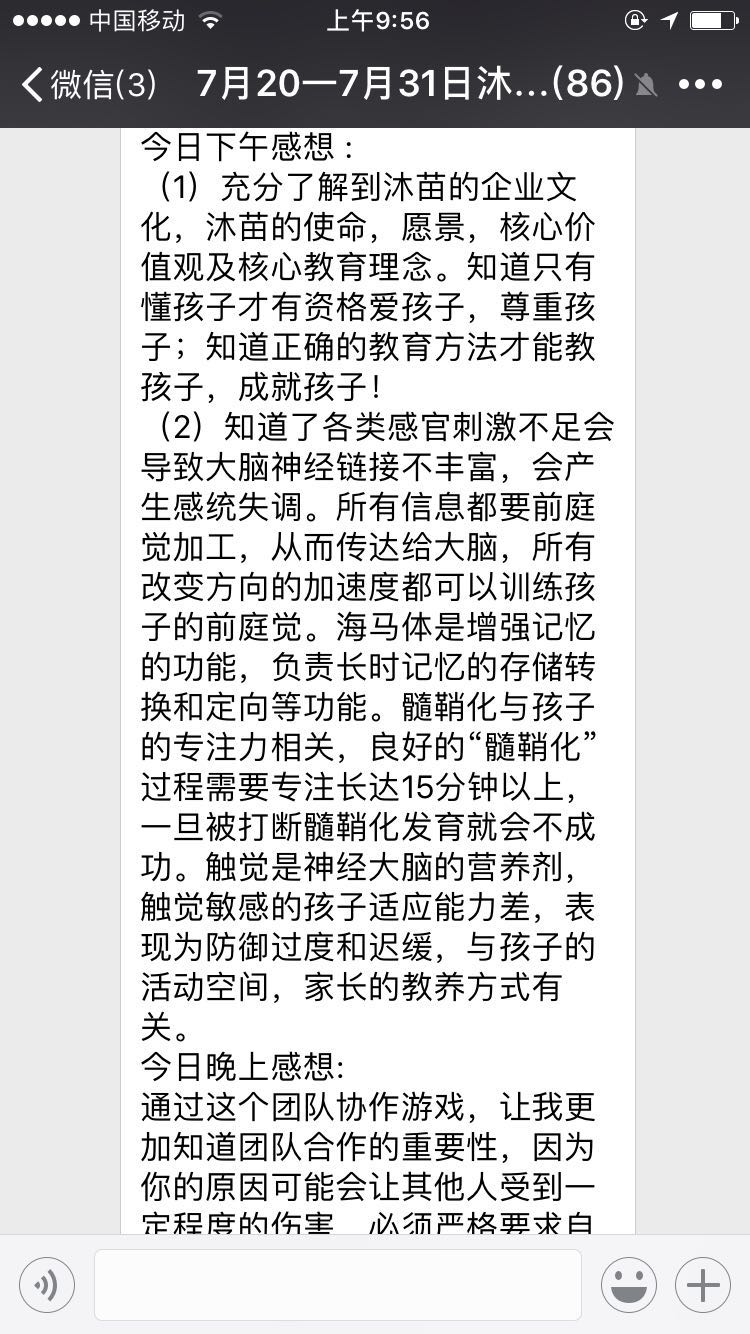This screenshot has height=1334, width=750.
Task: Open the plus attachment menu
Action: coord(703,1285)
